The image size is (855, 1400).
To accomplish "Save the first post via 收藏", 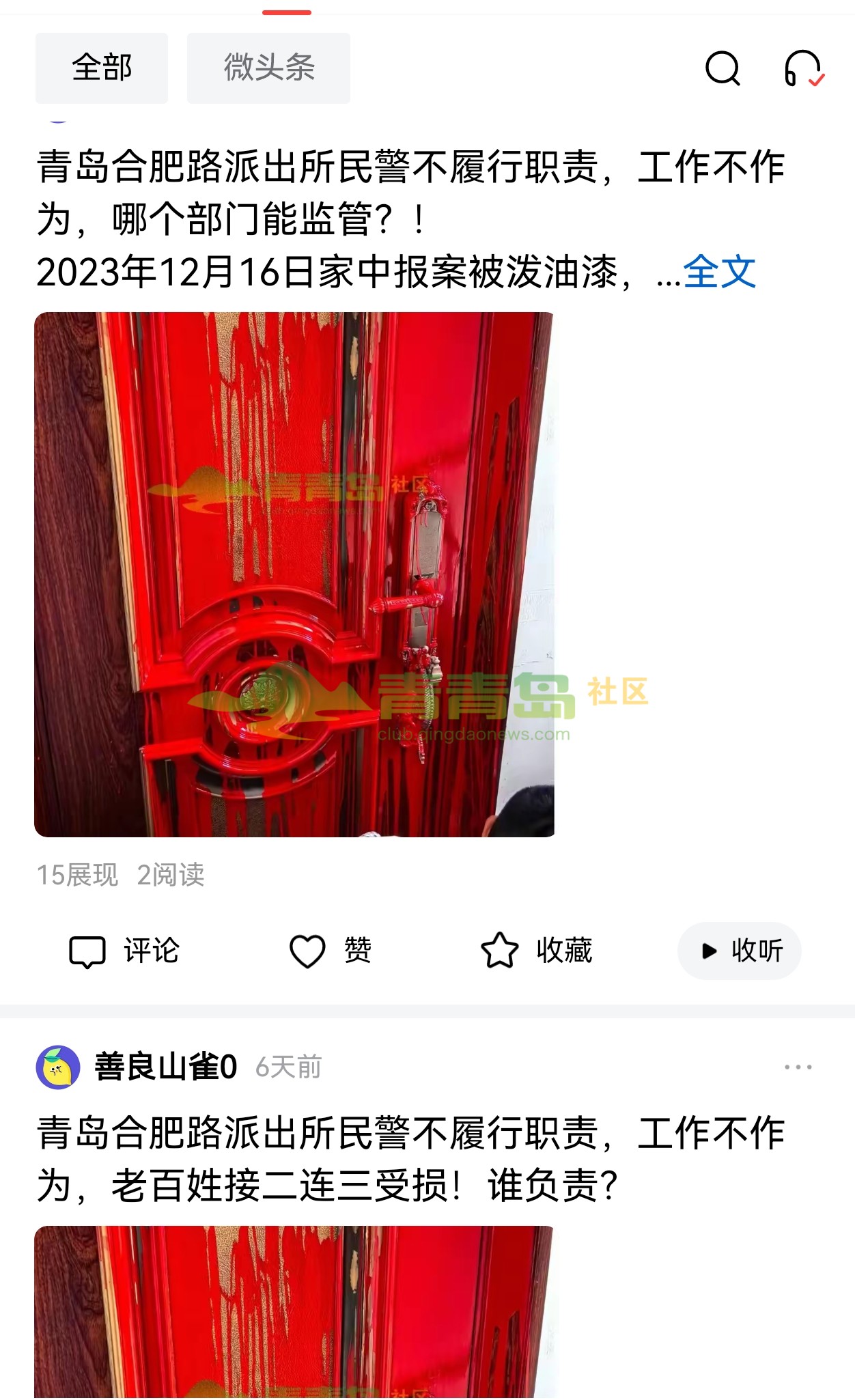I will click(537, 951).
